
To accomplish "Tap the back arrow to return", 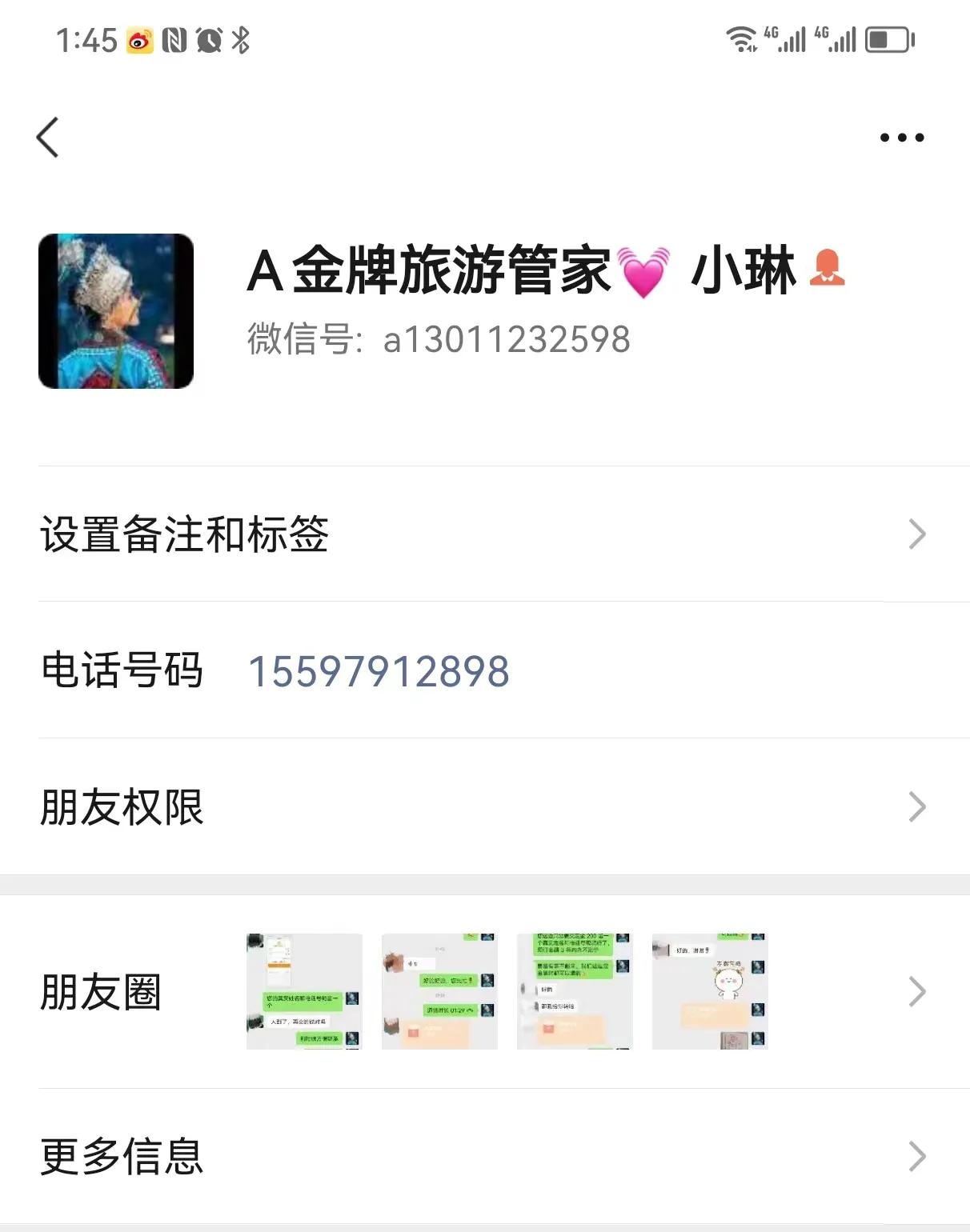I will point(48,136).
